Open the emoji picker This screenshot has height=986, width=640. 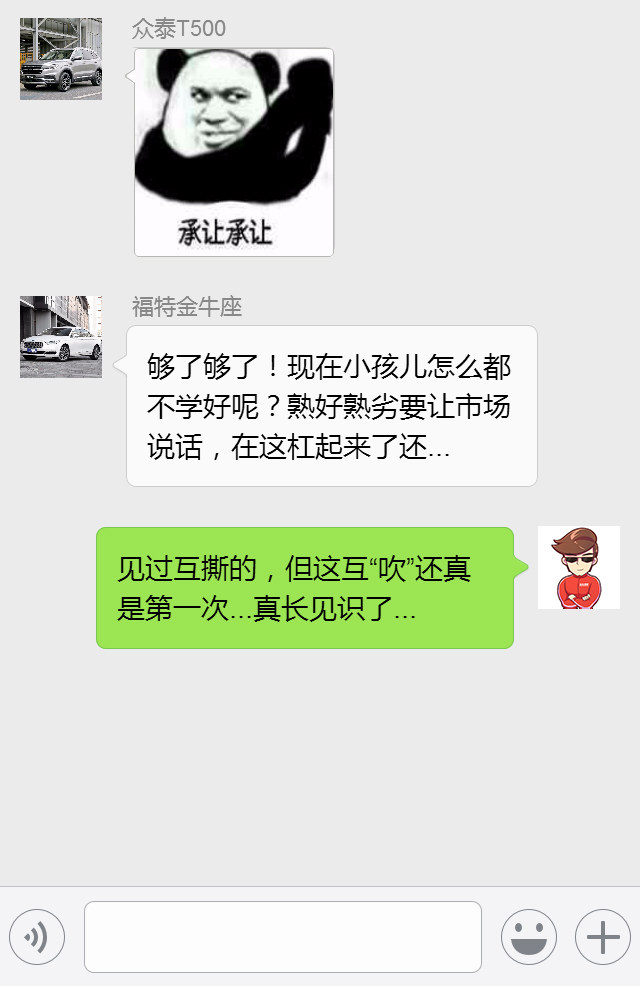pos(529,937)
